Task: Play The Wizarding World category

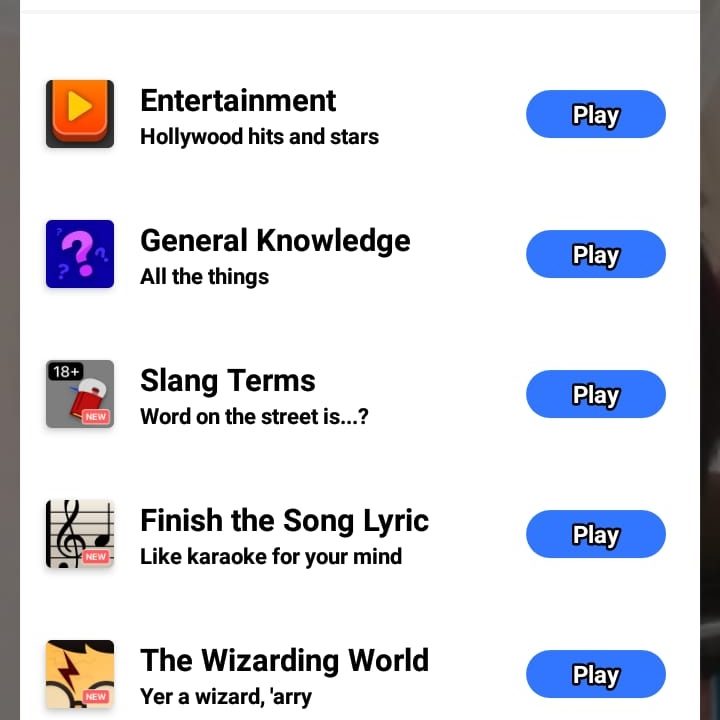Action: point(595,674)
